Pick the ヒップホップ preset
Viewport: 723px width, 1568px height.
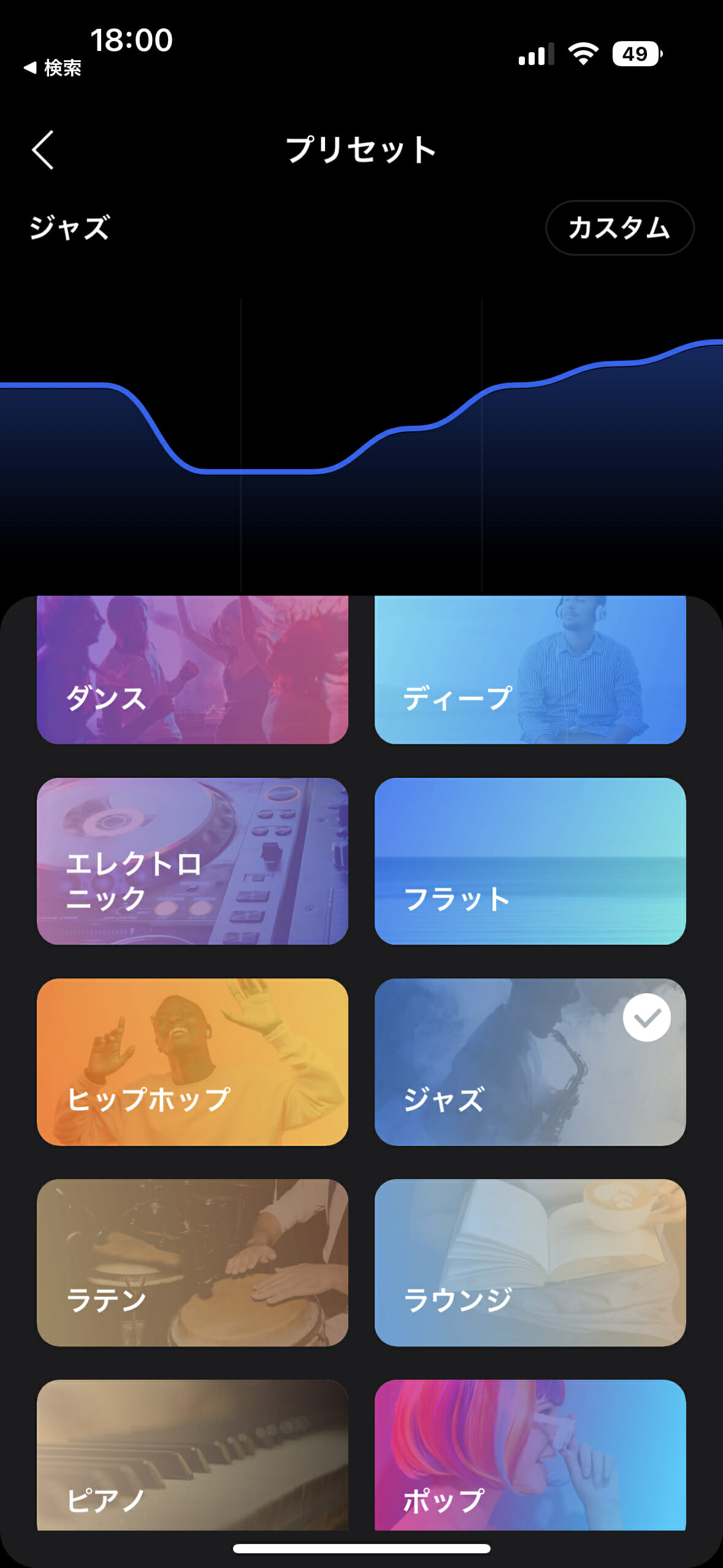[x=193, y=1062]
